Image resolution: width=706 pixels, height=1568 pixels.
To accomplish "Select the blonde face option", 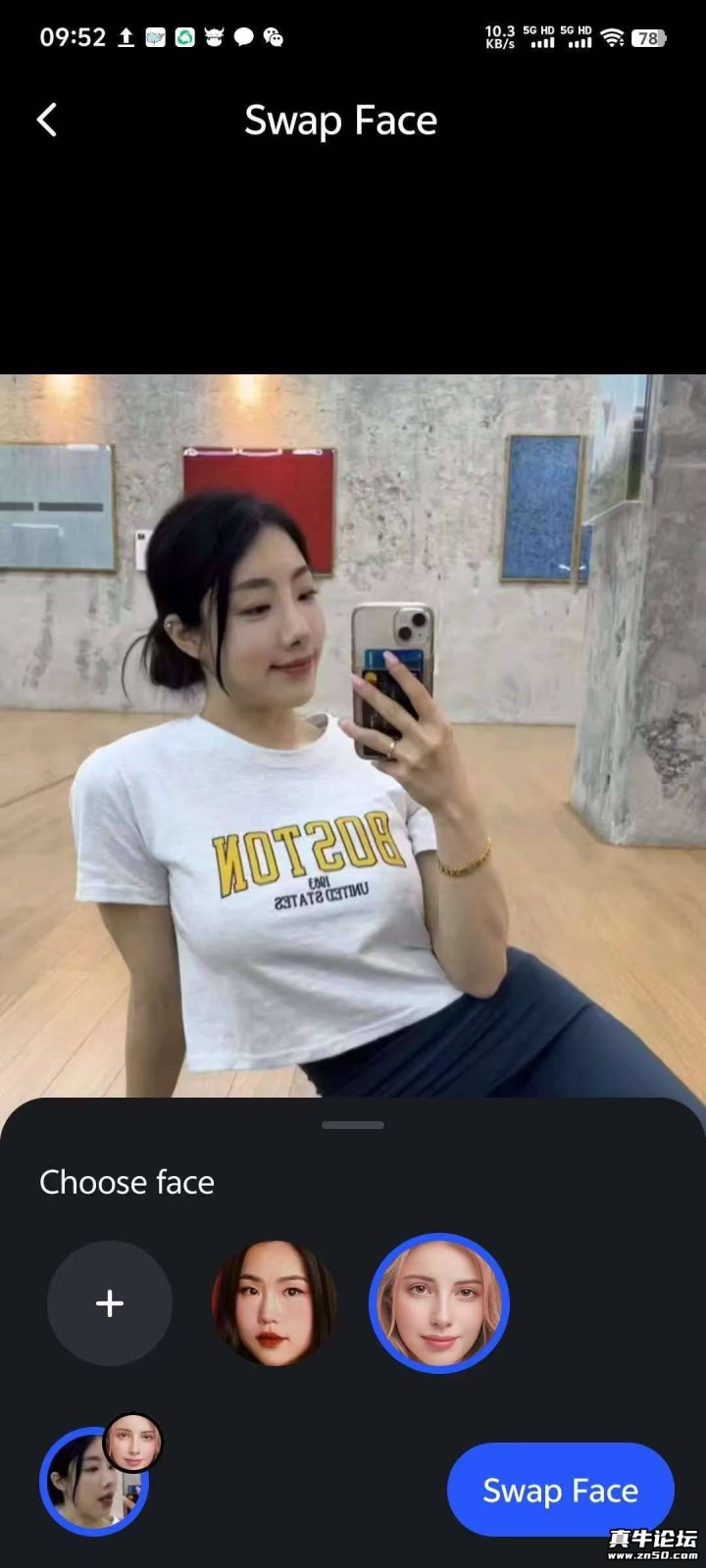I will coord(439,1303).
